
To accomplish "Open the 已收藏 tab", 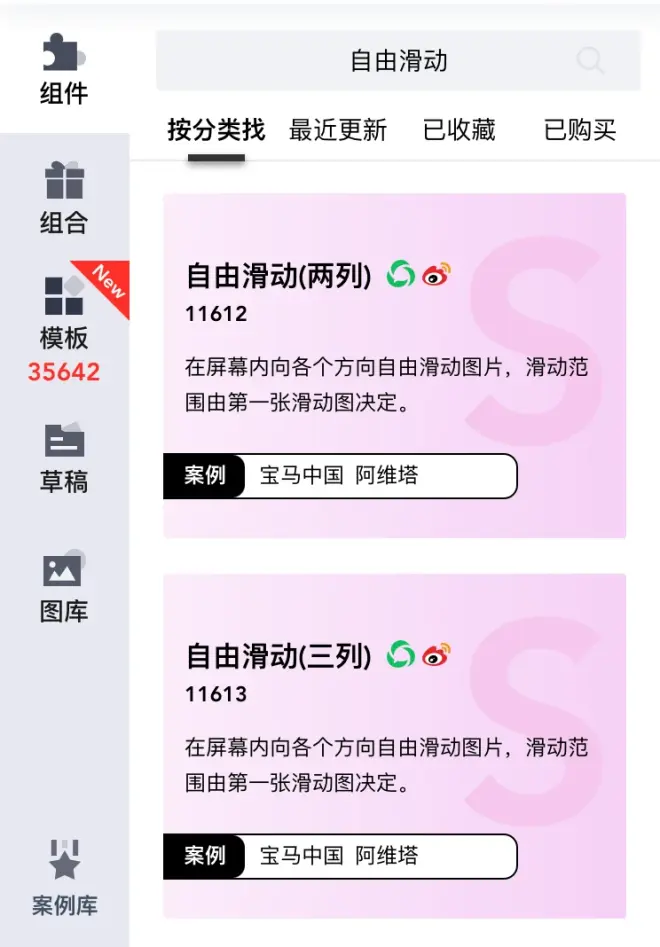I will tap(459, 130).
